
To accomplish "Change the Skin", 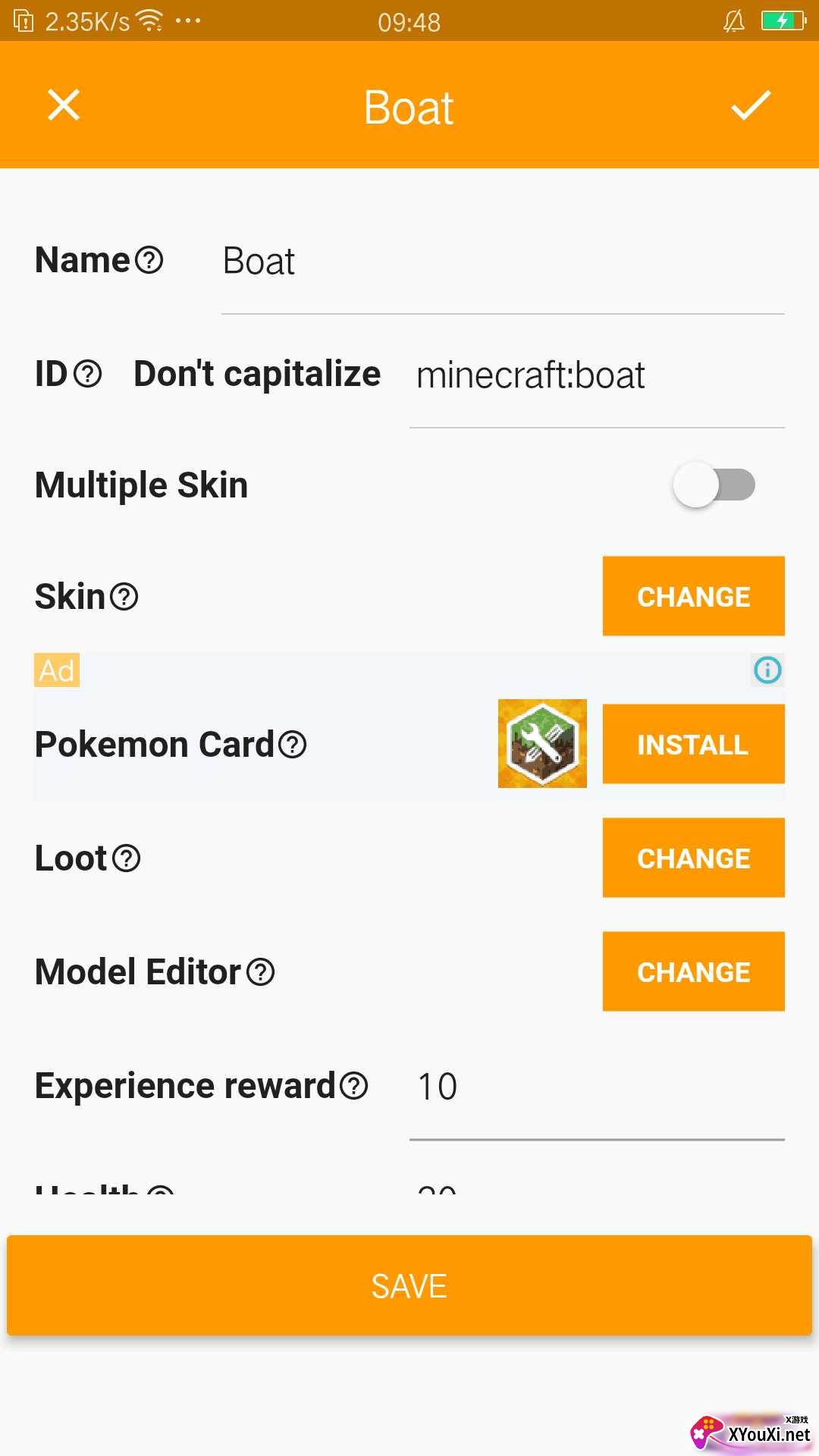I will 693,596.
